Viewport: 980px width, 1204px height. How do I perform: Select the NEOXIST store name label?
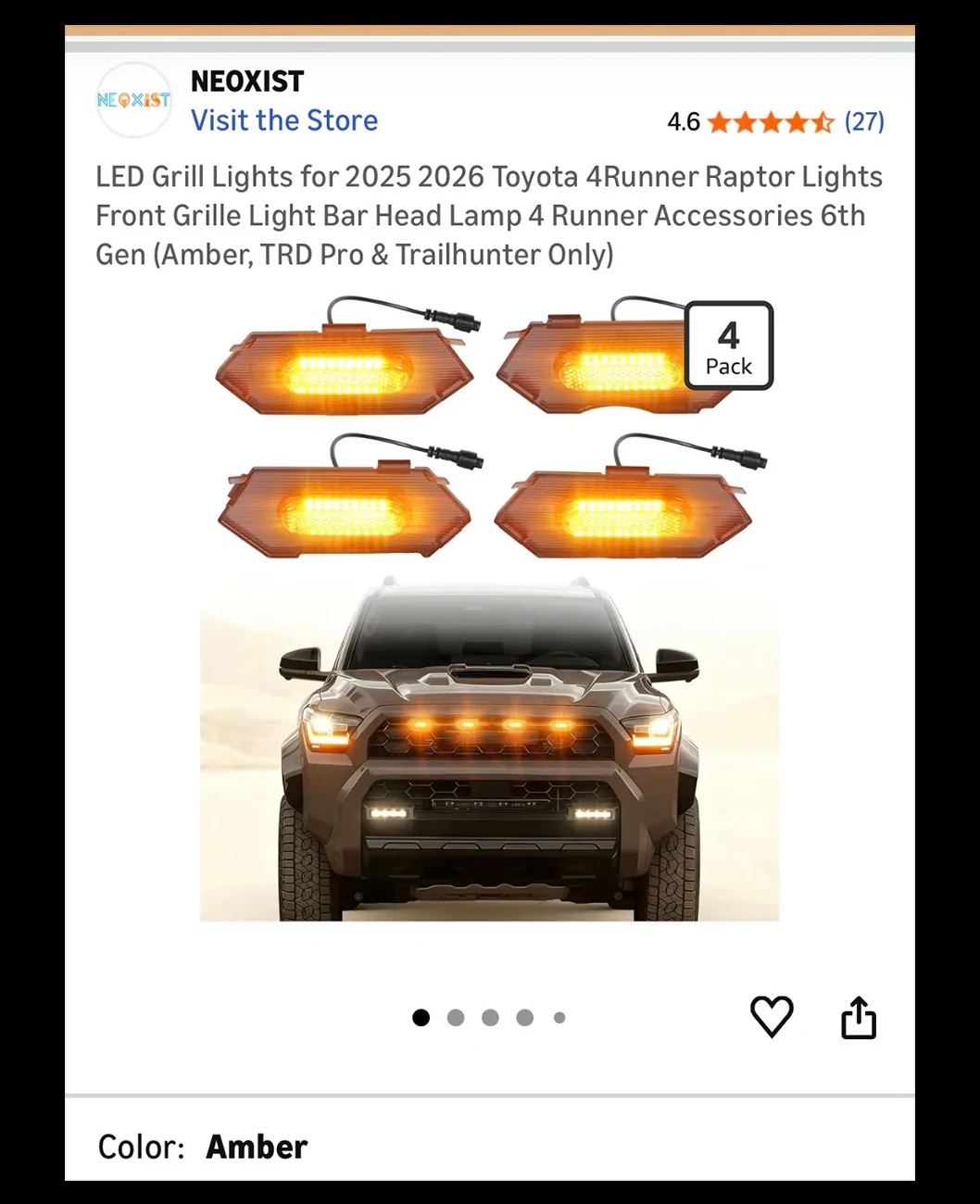coord(246,81)
